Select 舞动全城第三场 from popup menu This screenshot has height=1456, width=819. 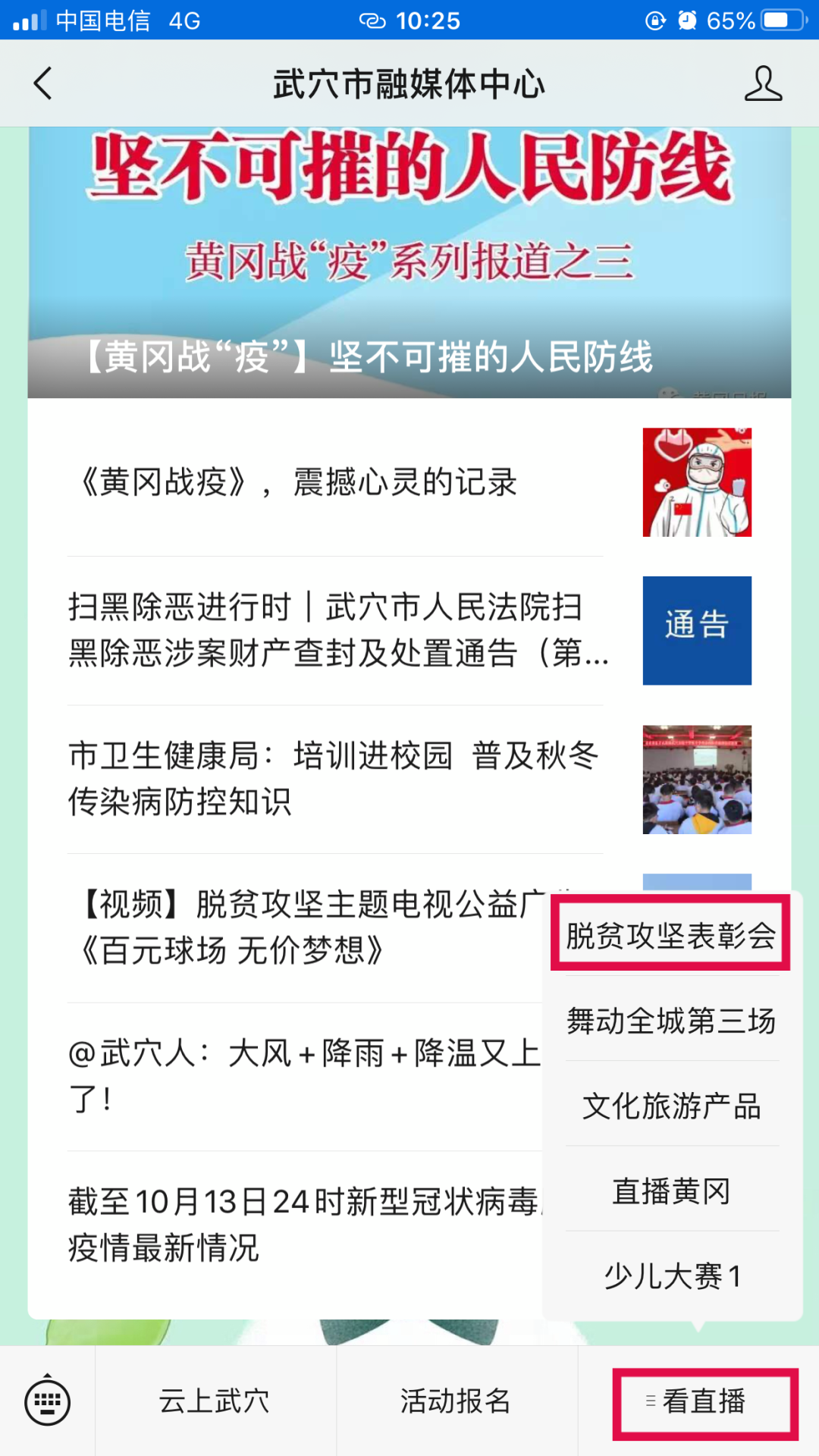[x=670, y=1021]
